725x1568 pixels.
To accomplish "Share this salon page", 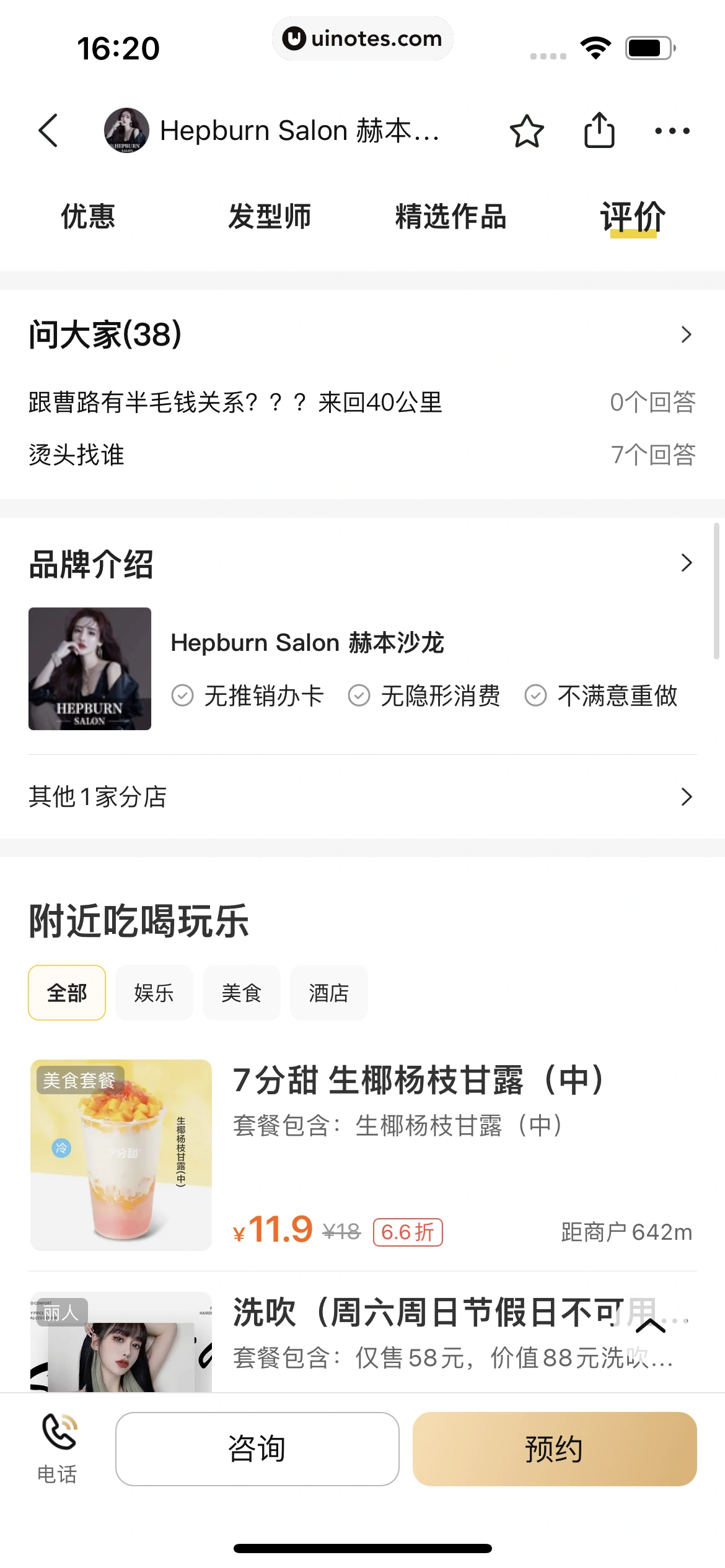I will click(599, 131).
